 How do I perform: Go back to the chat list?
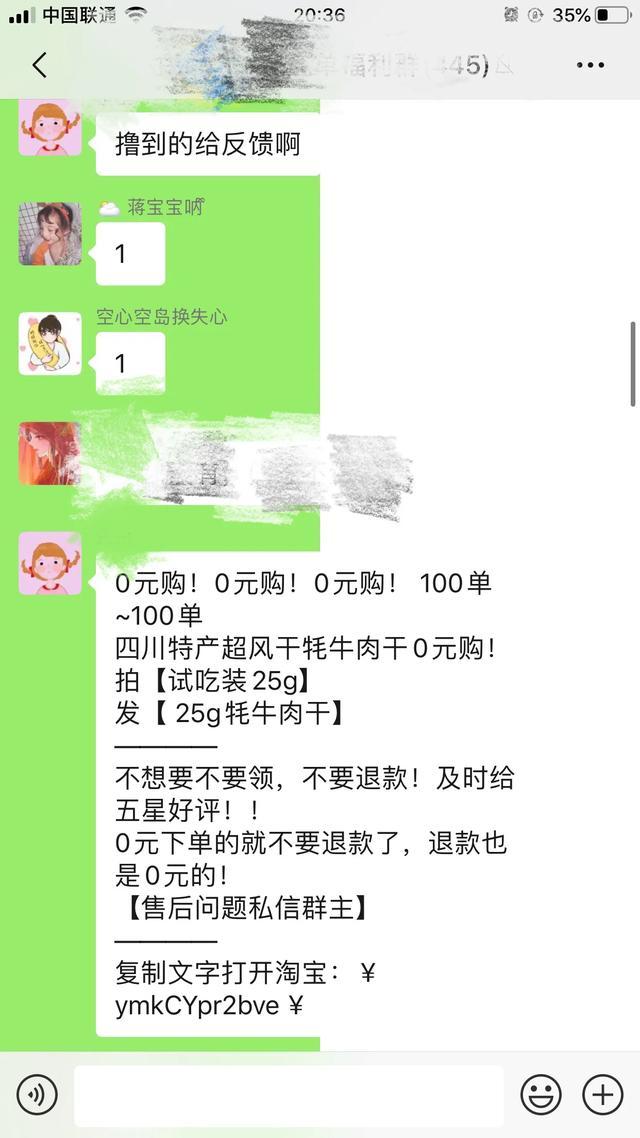(40, 65)
